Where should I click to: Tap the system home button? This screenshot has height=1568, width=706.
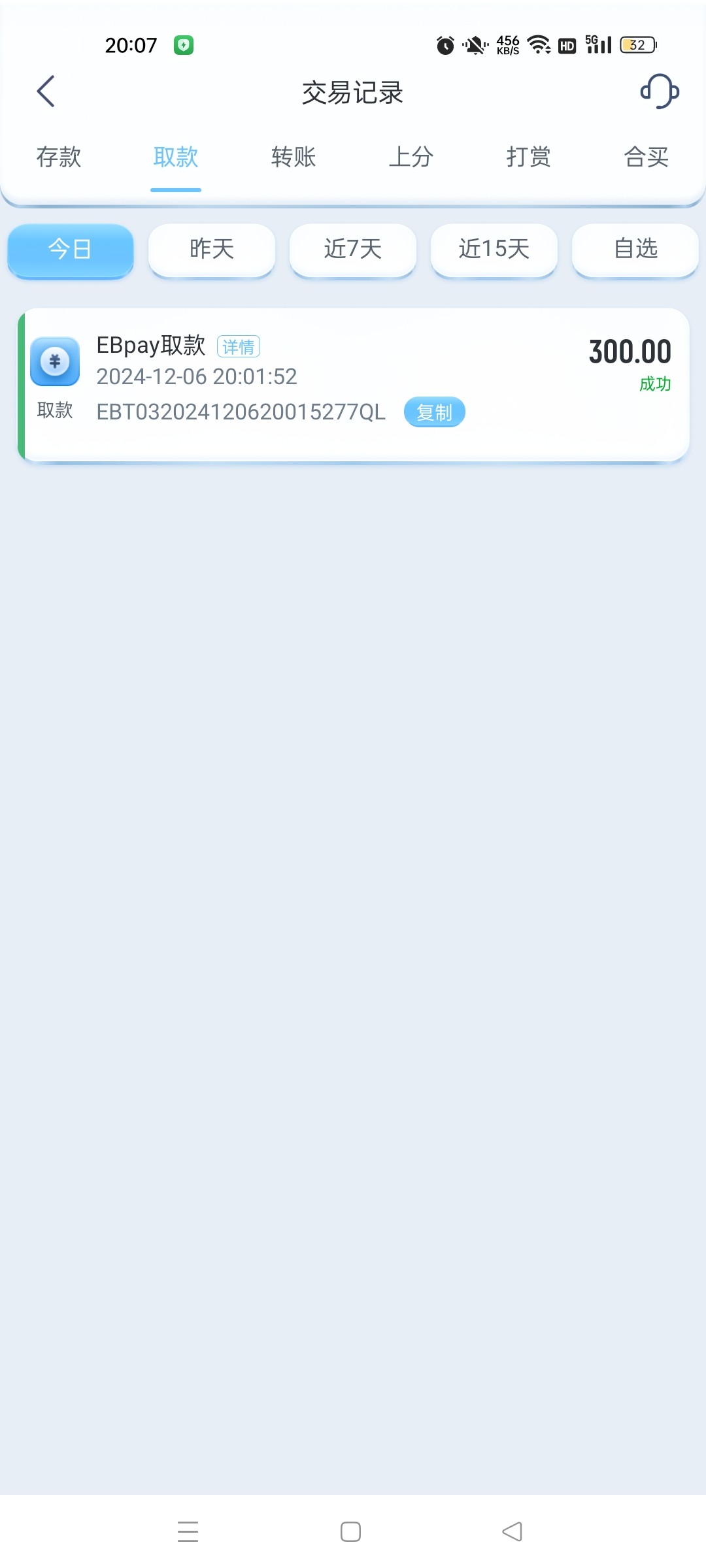351,1532
